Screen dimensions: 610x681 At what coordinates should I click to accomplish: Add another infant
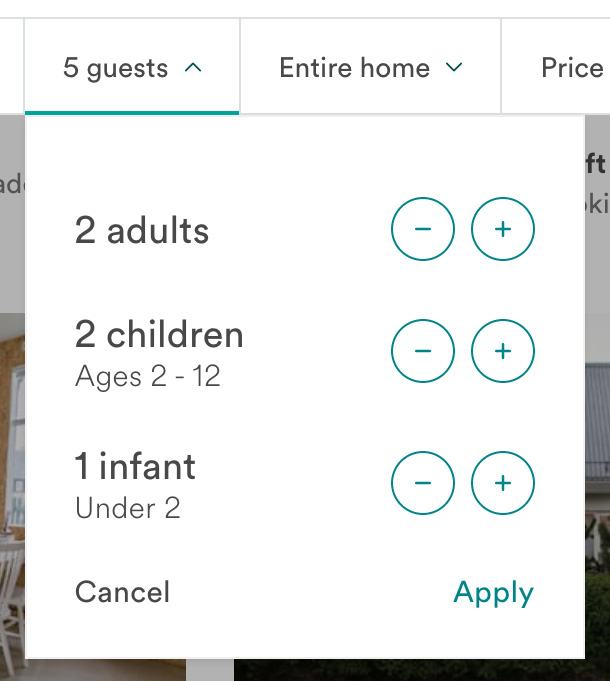tap(502, 483)
